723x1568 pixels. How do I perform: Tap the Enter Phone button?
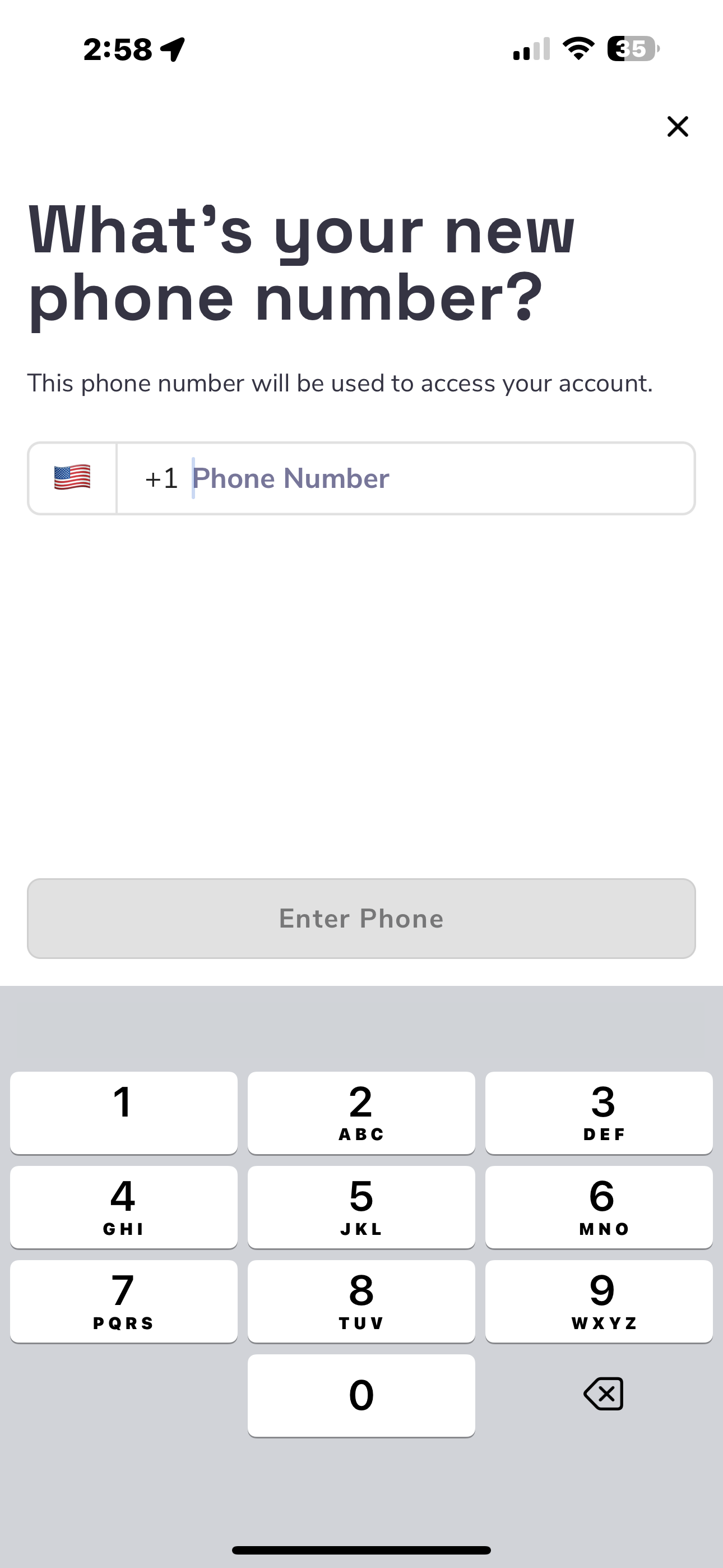pos(361,919)
